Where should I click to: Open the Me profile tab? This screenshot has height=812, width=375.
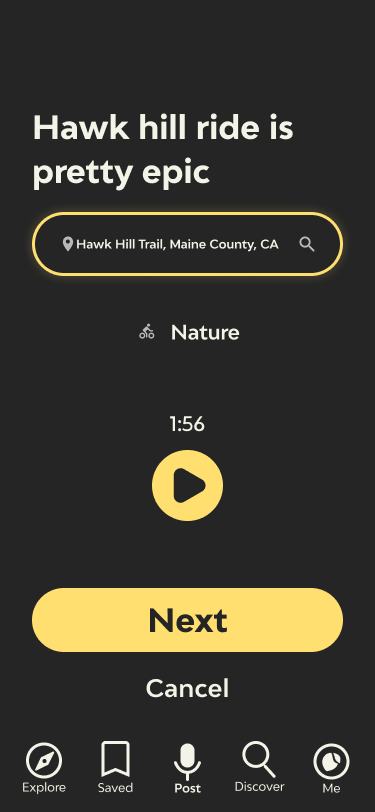(x=331, y=768)
